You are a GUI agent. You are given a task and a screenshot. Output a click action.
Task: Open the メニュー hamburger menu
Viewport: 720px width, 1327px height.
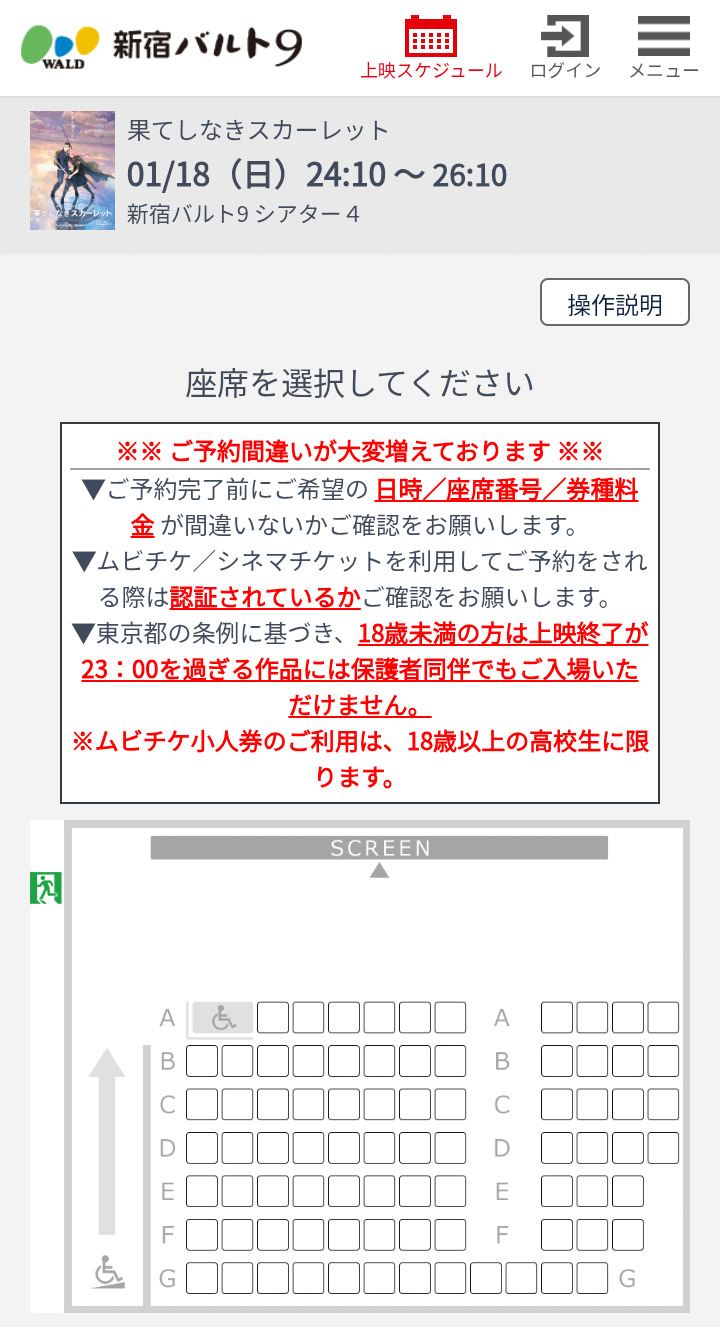[x=663, y=47]
